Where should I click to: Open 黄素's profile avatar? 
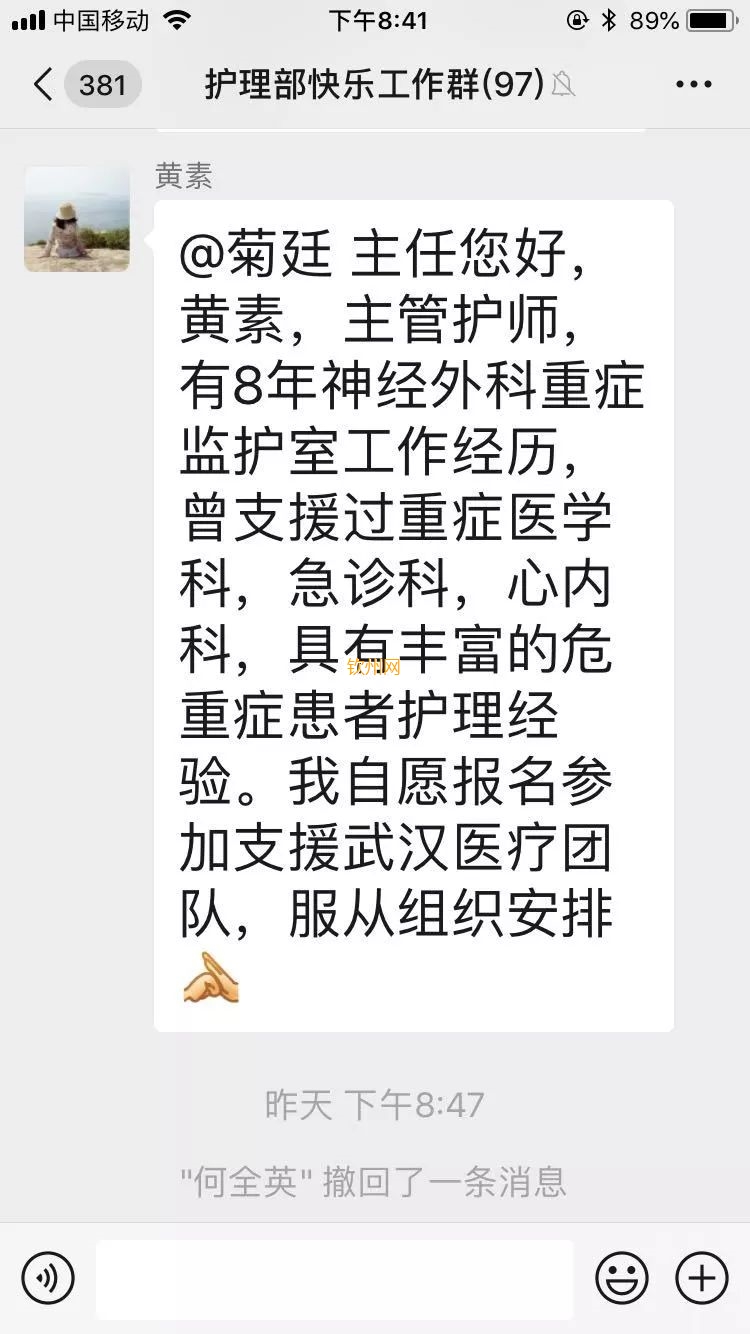tap(77, 218)
